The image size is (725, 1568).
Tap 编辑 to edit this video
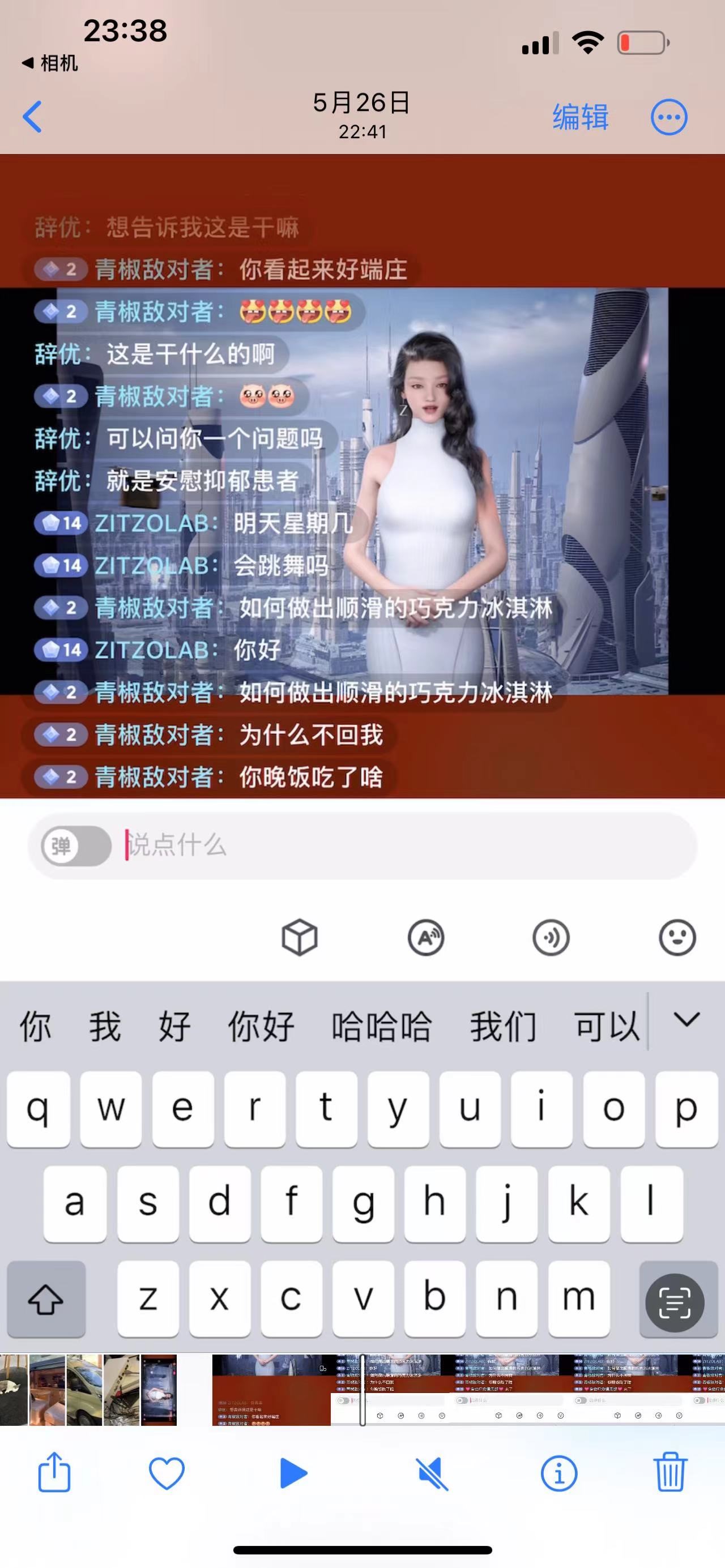(580, 117)
